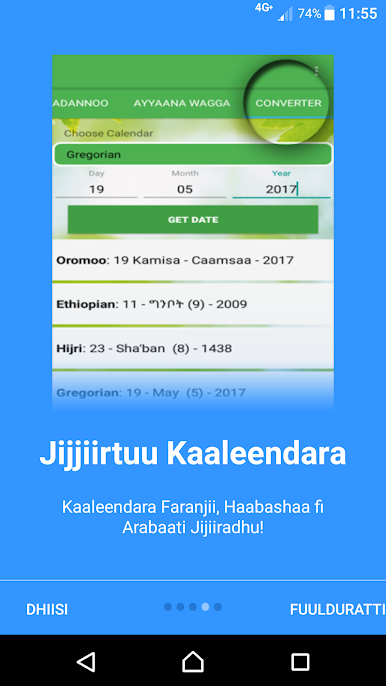Open recent apps with the square button

tap(300, 662)
